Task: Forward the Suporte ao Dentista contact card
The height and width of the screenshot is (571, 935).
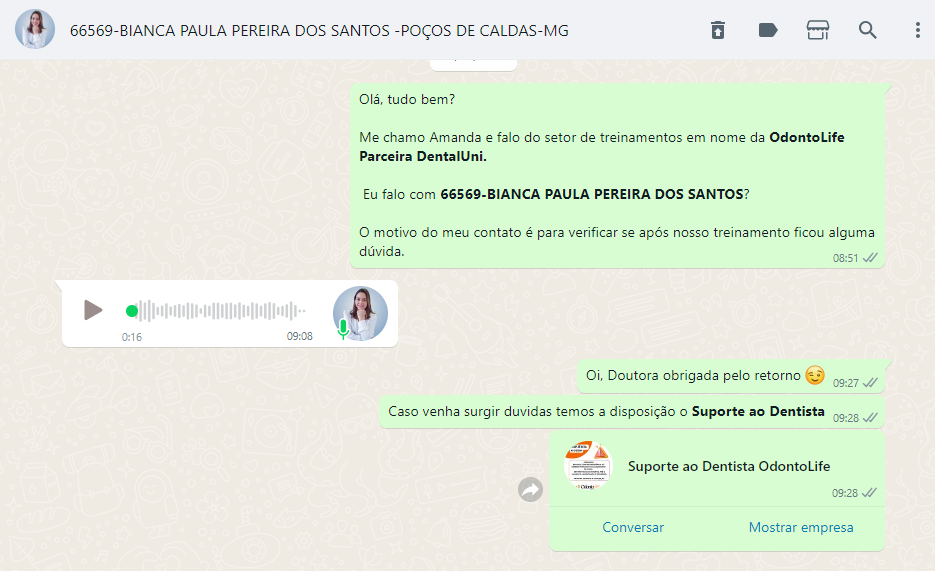Action: [x=530, y=489]
